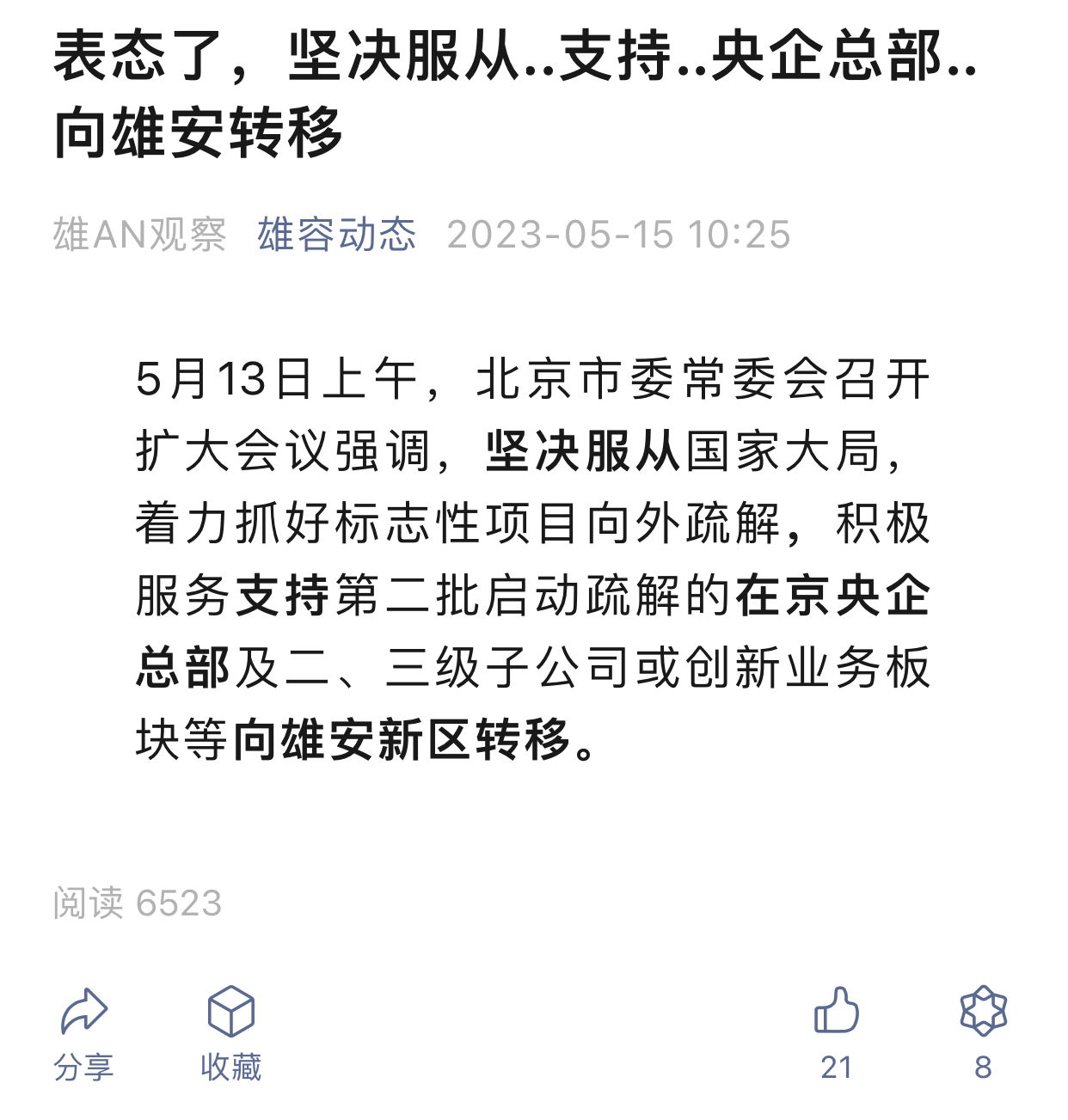This screenshot has width=1068, height=1120.
Task: Like the article with thumbs-up
Action: click(x=836, y=1010)
